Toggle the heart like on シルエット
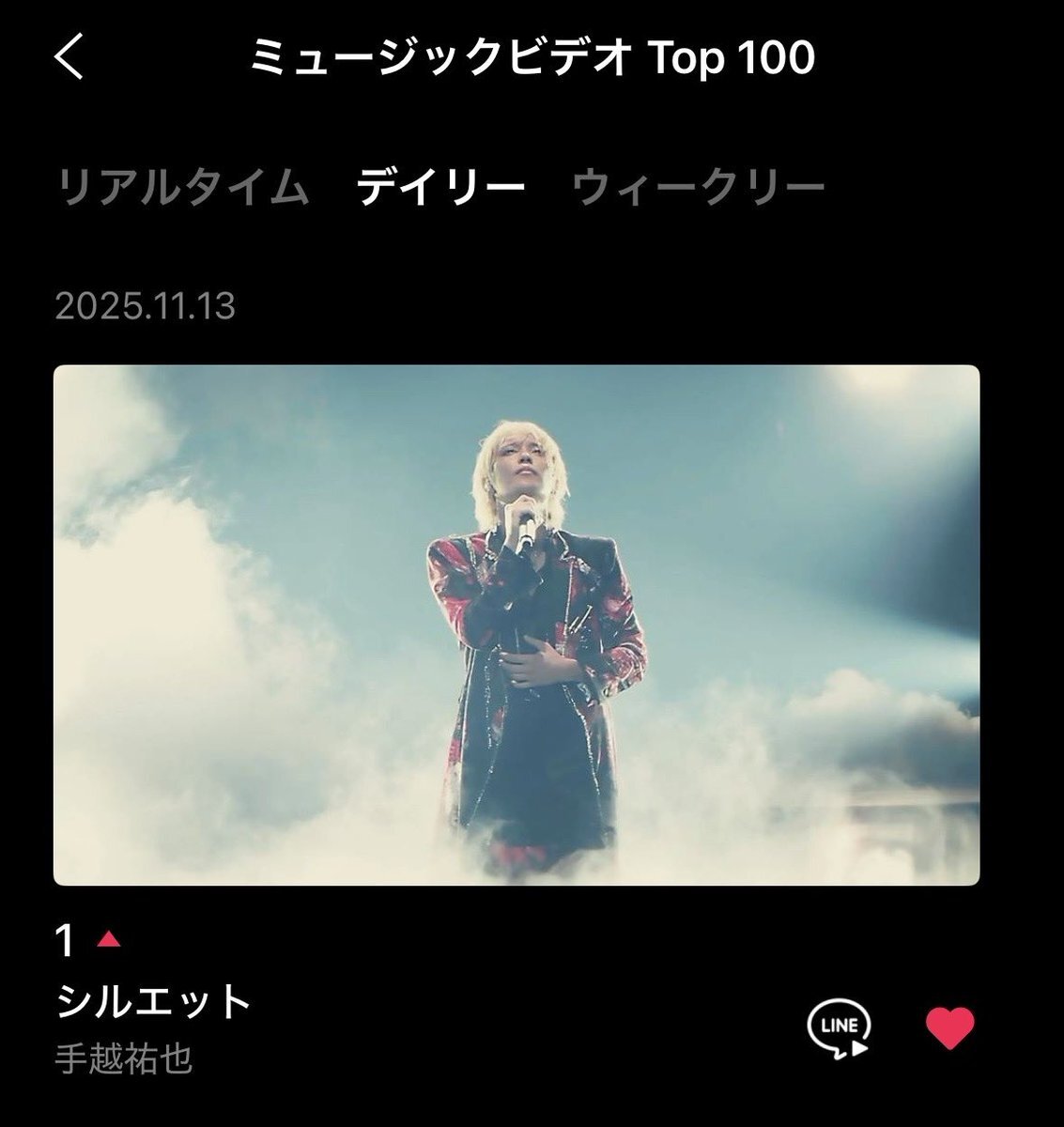 [949, 1028]
